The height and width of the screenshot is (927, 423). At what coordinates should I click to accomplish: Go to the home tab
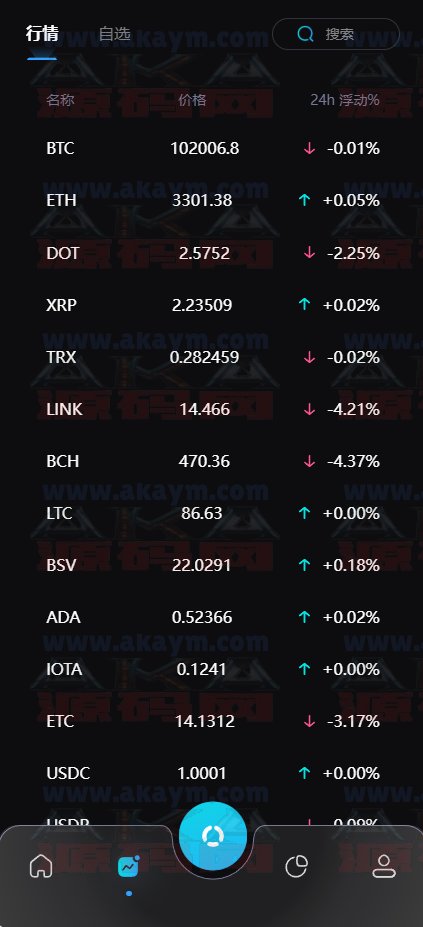pos(41,867)
